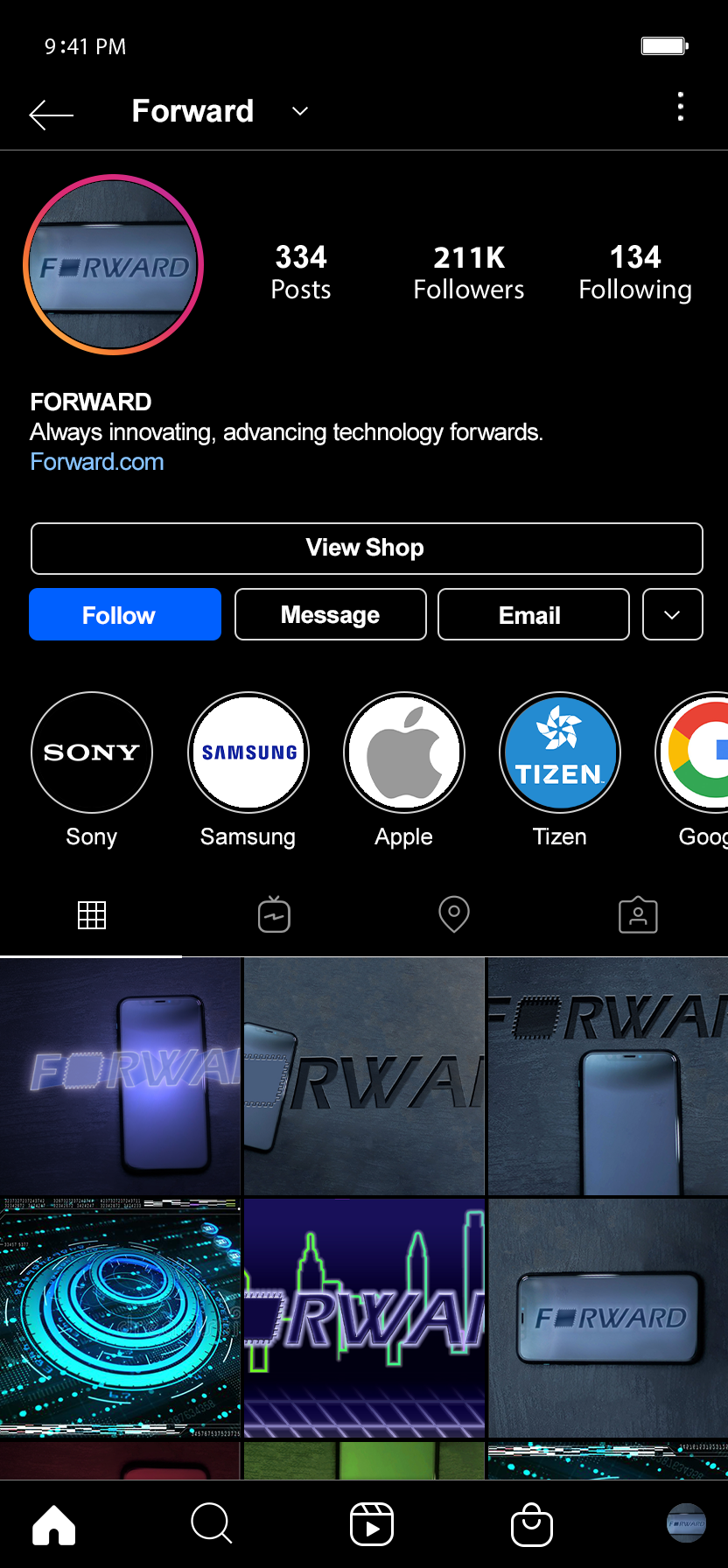Screen dimensions: 728x1568
Task: Go back using the arrow
Action: coord(51,114)
